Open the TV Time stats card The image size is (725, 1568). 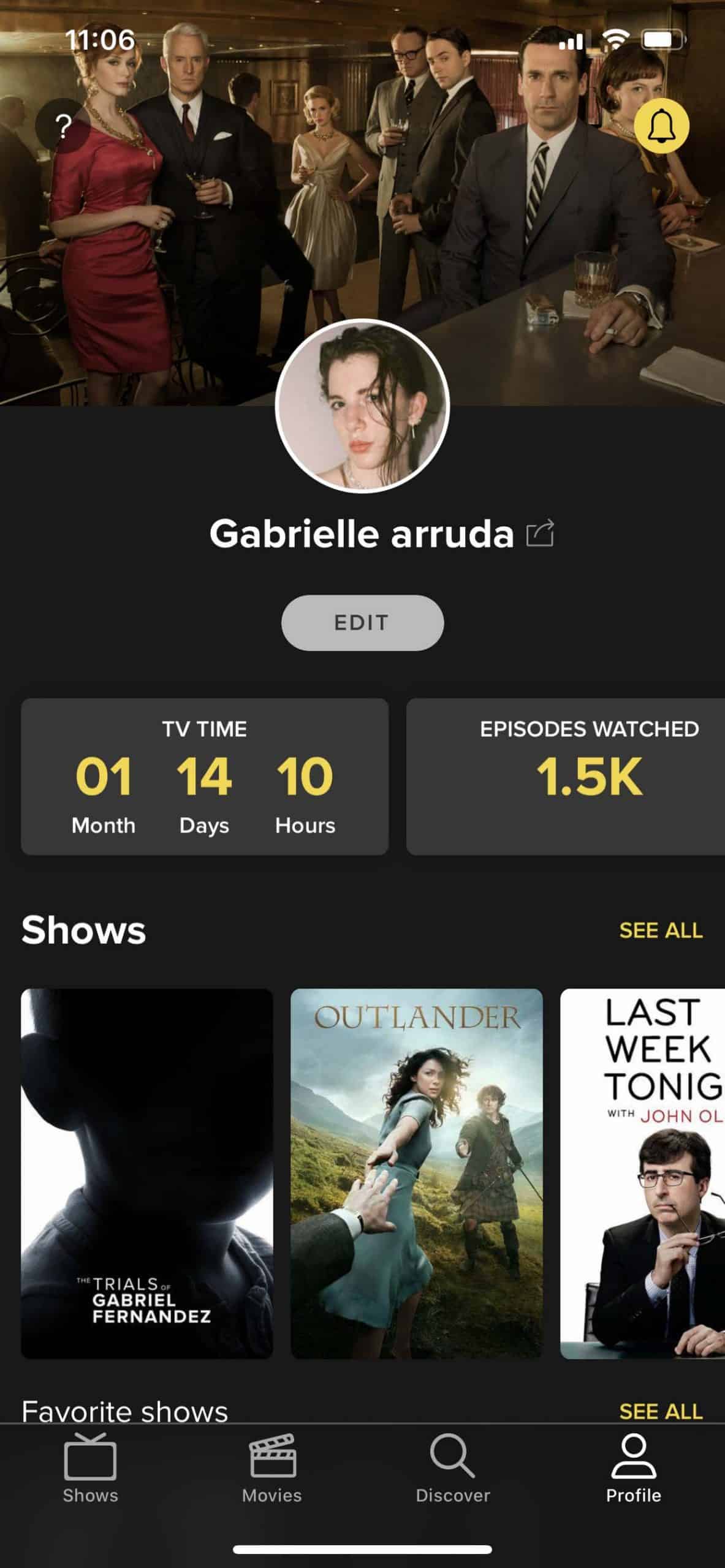[205, 777]
